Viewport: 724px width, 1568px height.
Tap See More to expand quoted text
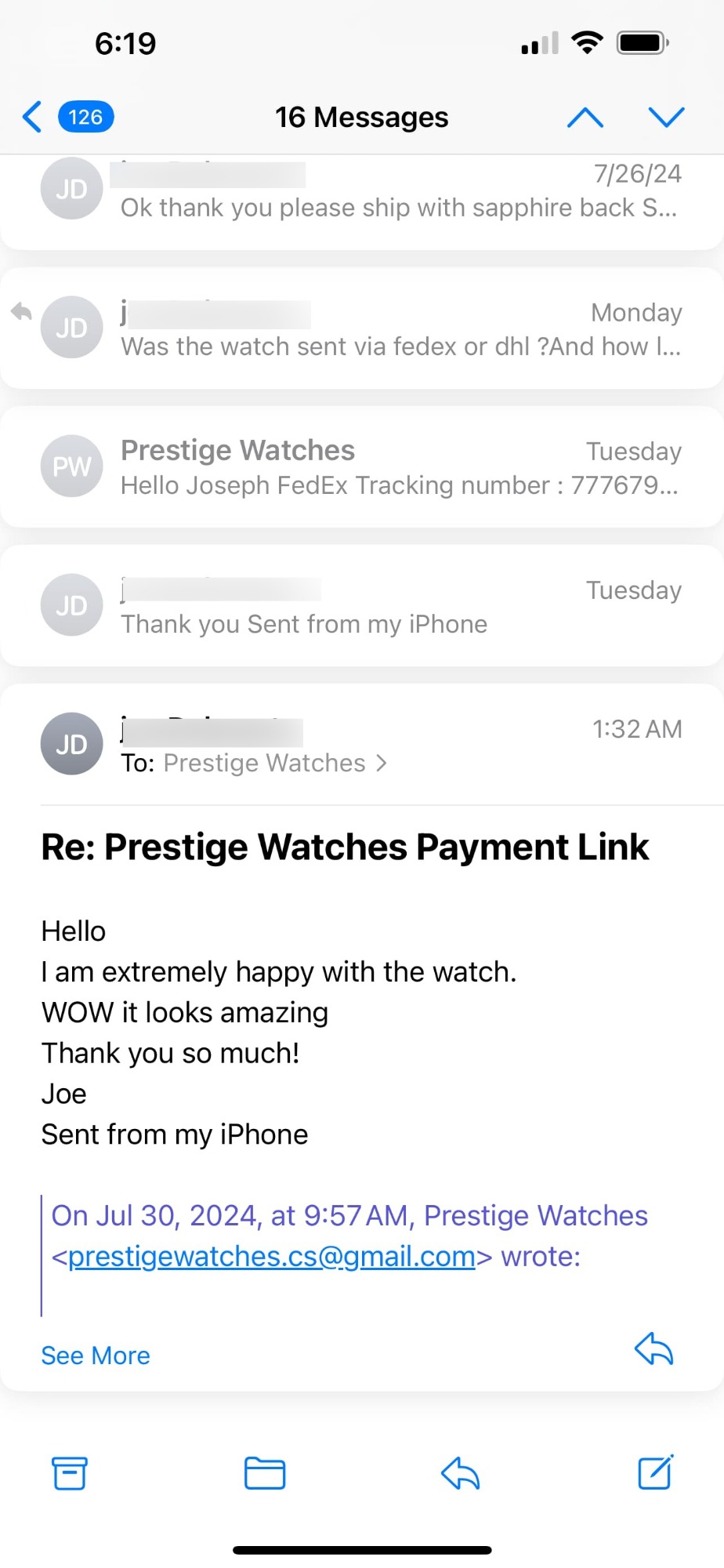coord(96,1356)
